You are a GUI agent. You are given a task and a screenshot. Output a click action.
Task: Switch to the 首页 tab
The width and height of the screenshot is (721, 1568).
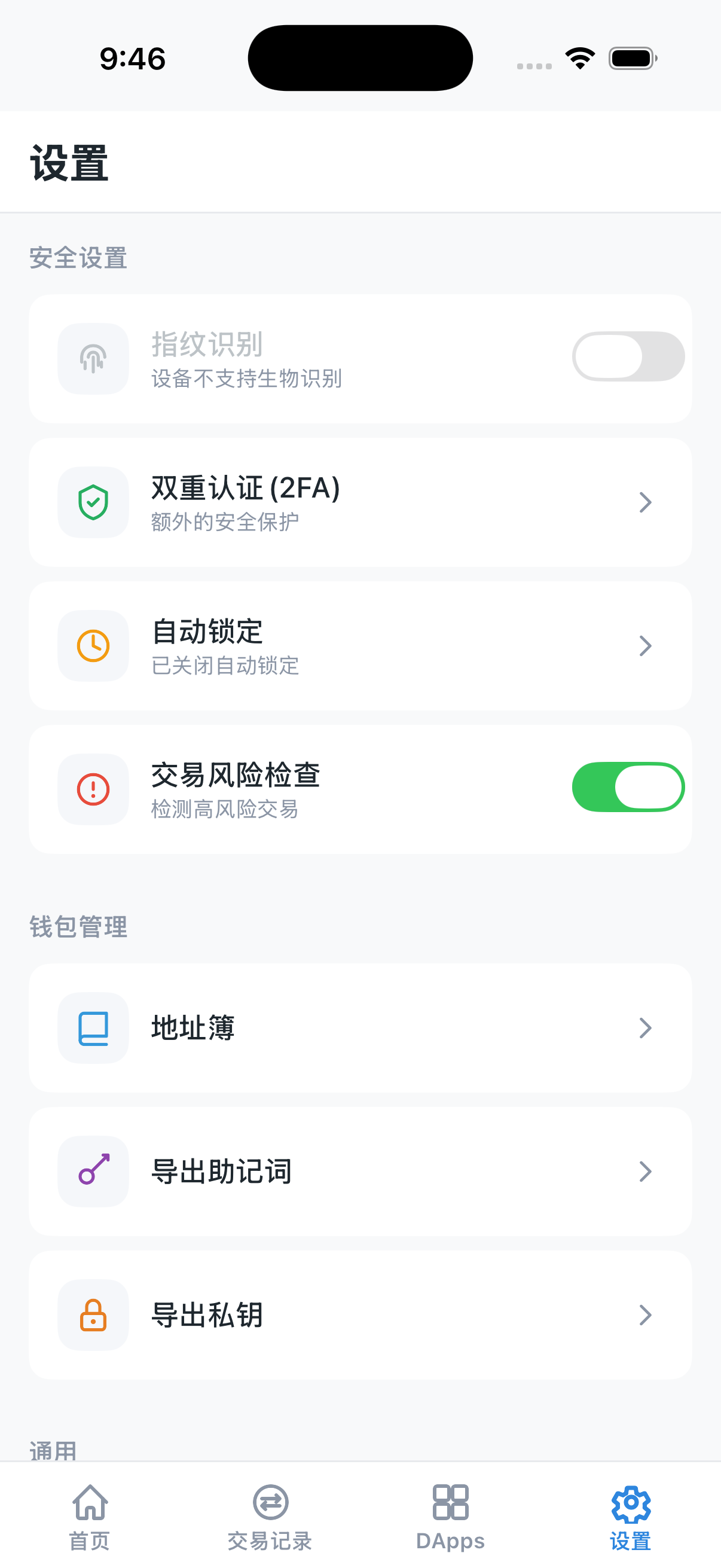(x=90, y=1517)
